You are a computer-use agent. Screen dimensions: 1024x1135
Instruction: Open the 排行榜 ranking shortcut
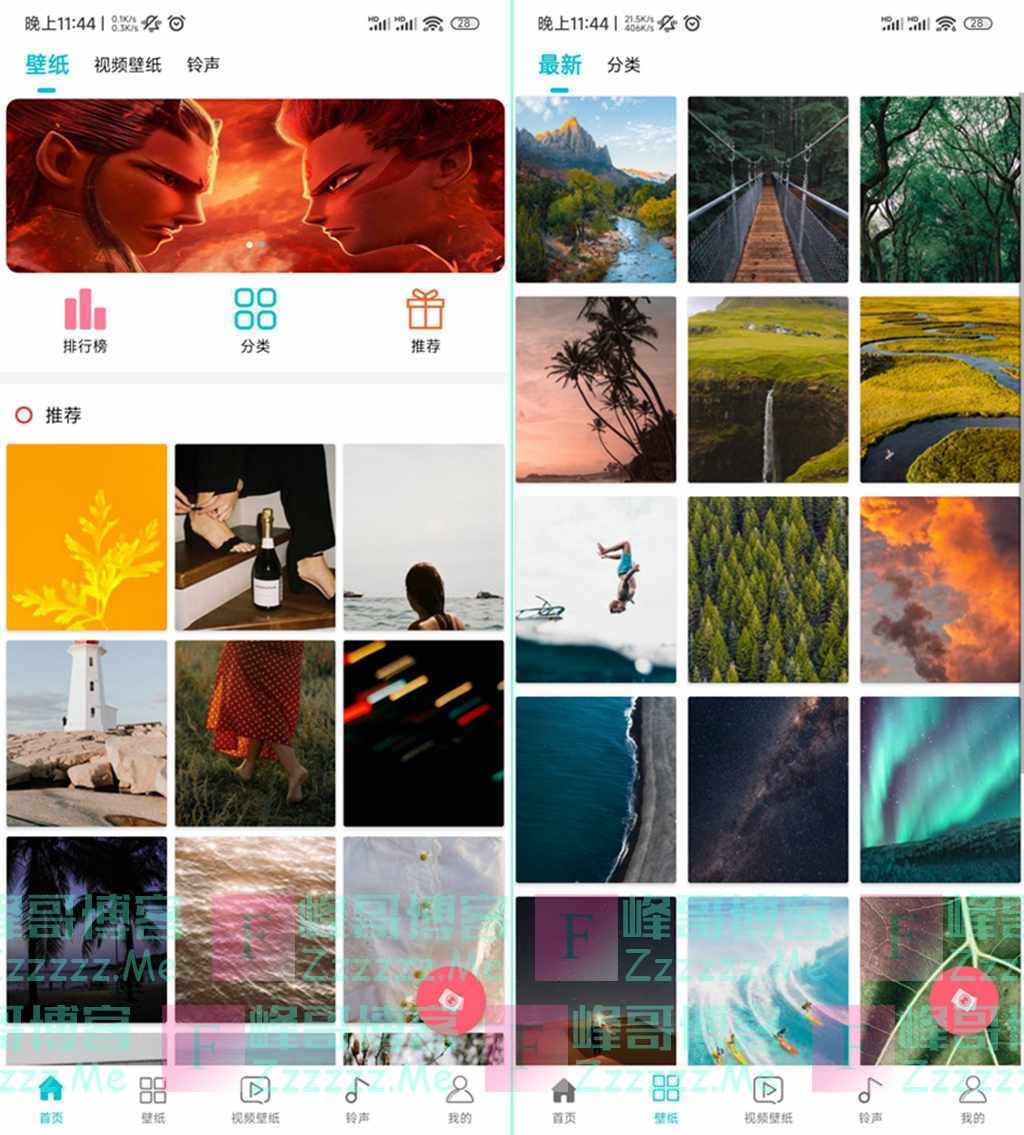85,320
